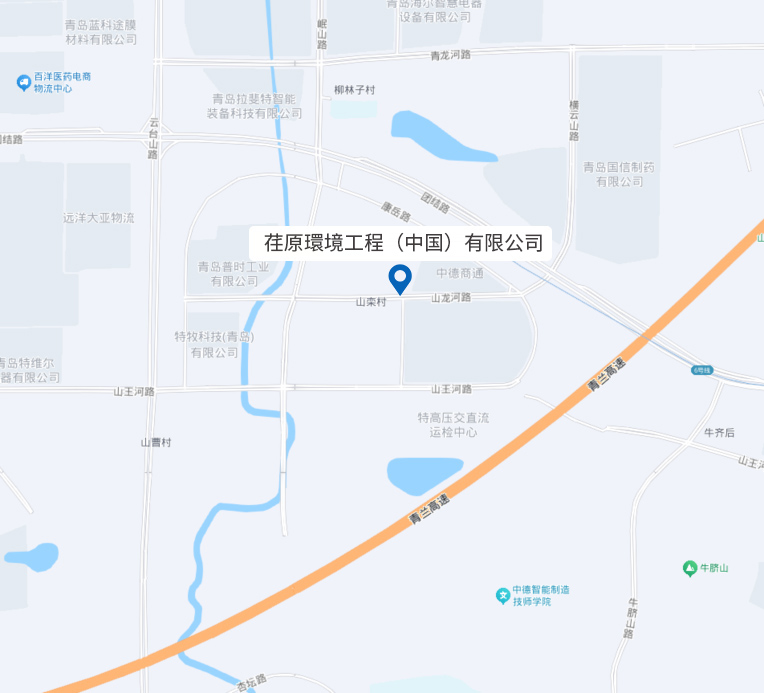
Task: Select the 中德智能制造技师学院 school marker
Action: (503, 596)
